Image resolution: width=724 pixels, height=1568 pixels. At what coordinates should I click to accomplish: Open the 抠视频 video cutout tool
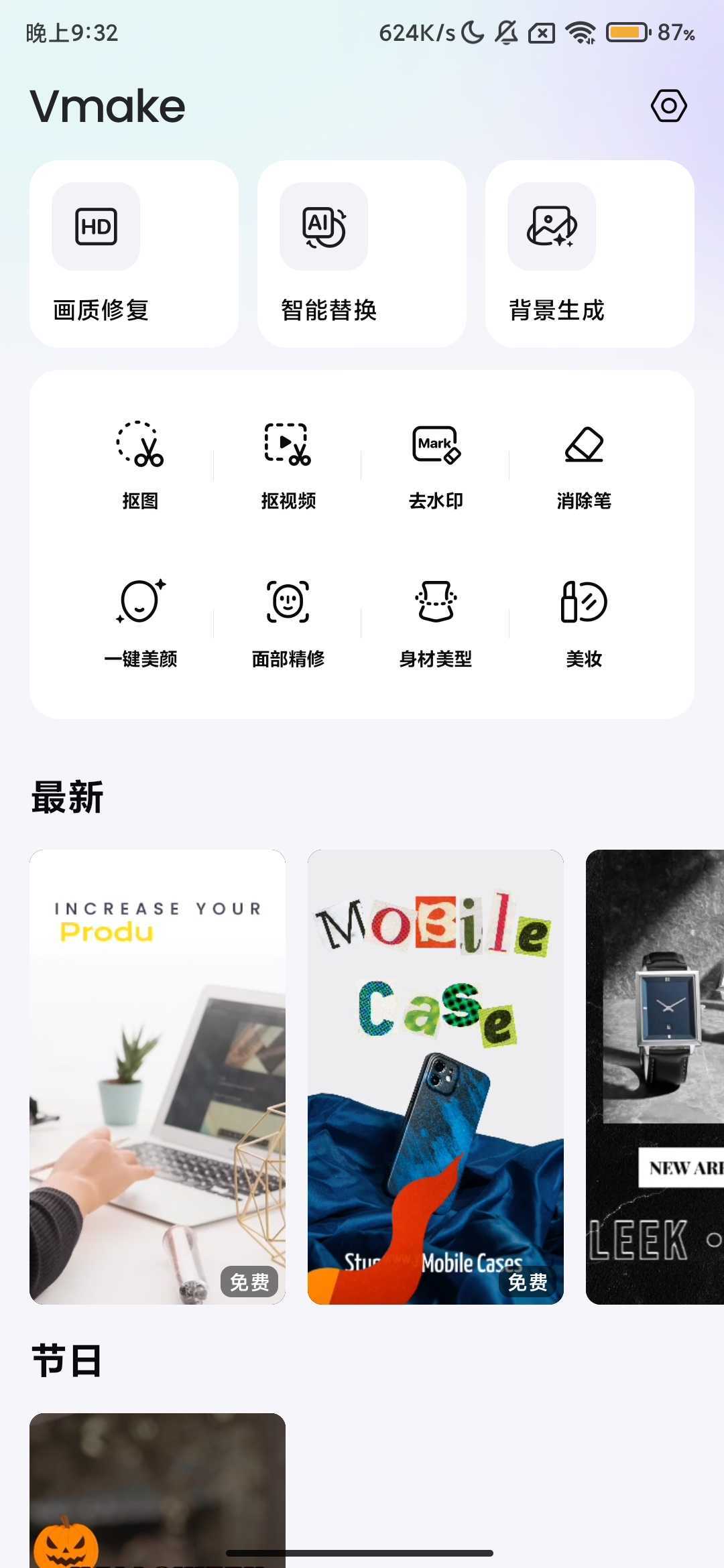288,464
